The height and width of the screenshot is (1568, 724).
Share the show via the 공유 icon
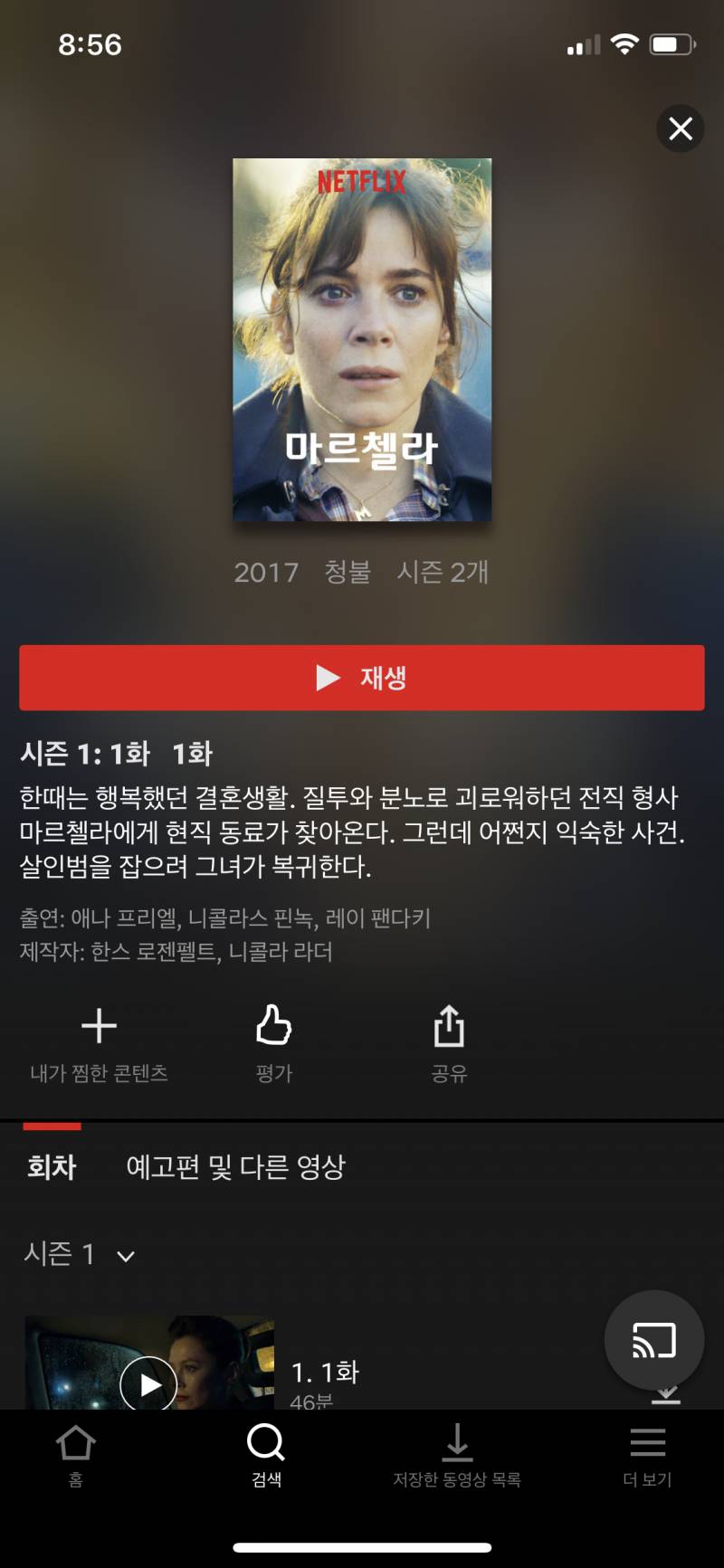point(449,1045)
